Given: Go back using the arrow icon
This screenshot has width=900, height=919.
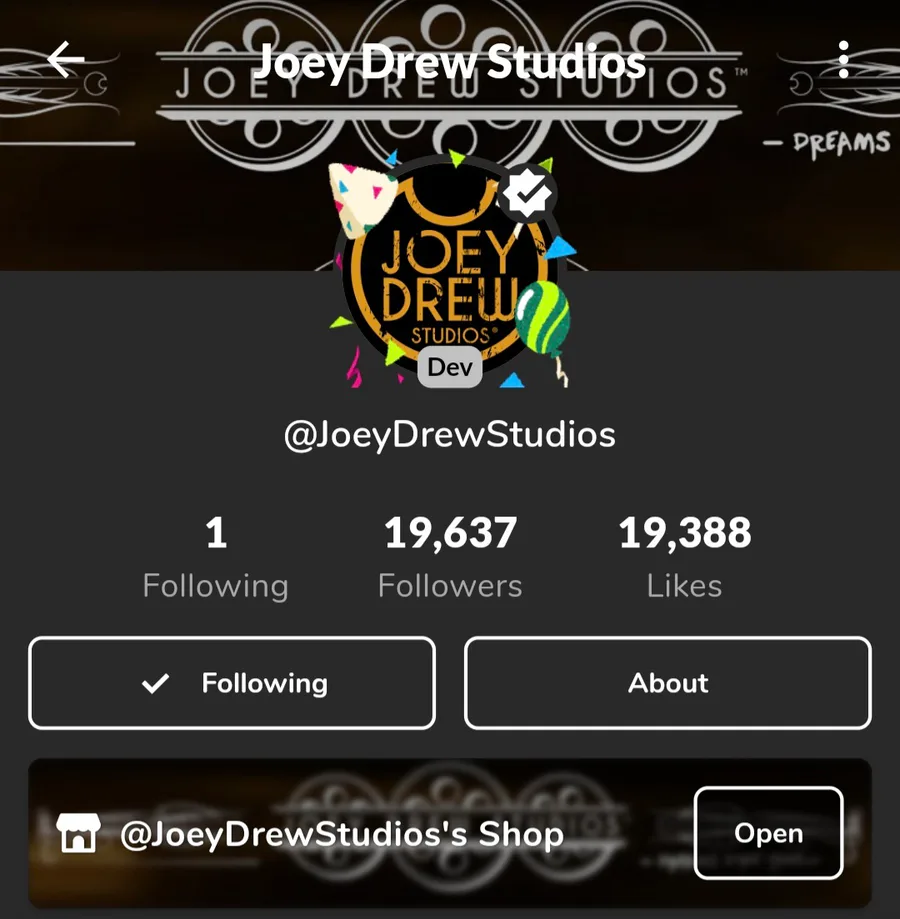Looking at the screenshot, I should click(x=65, y=60).
